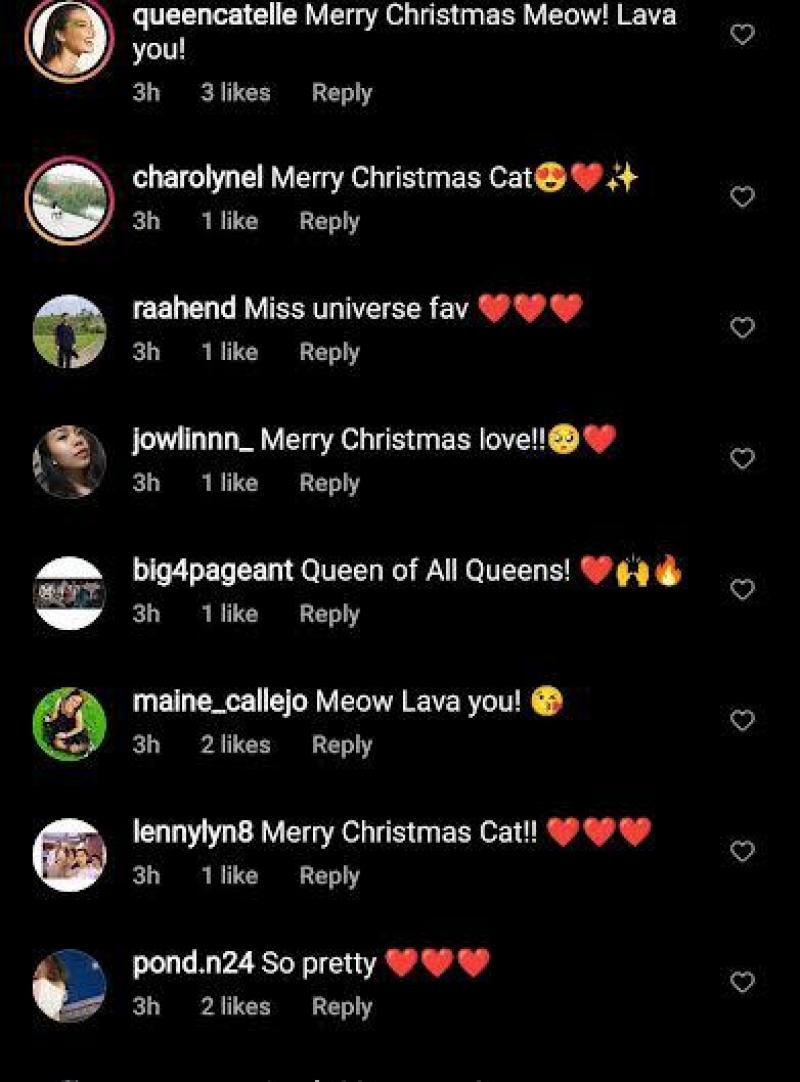The height and width of the screenshot is (1082, 800).
Task: Reply to queencatelle's comment
Action: [x=342, y=93]
